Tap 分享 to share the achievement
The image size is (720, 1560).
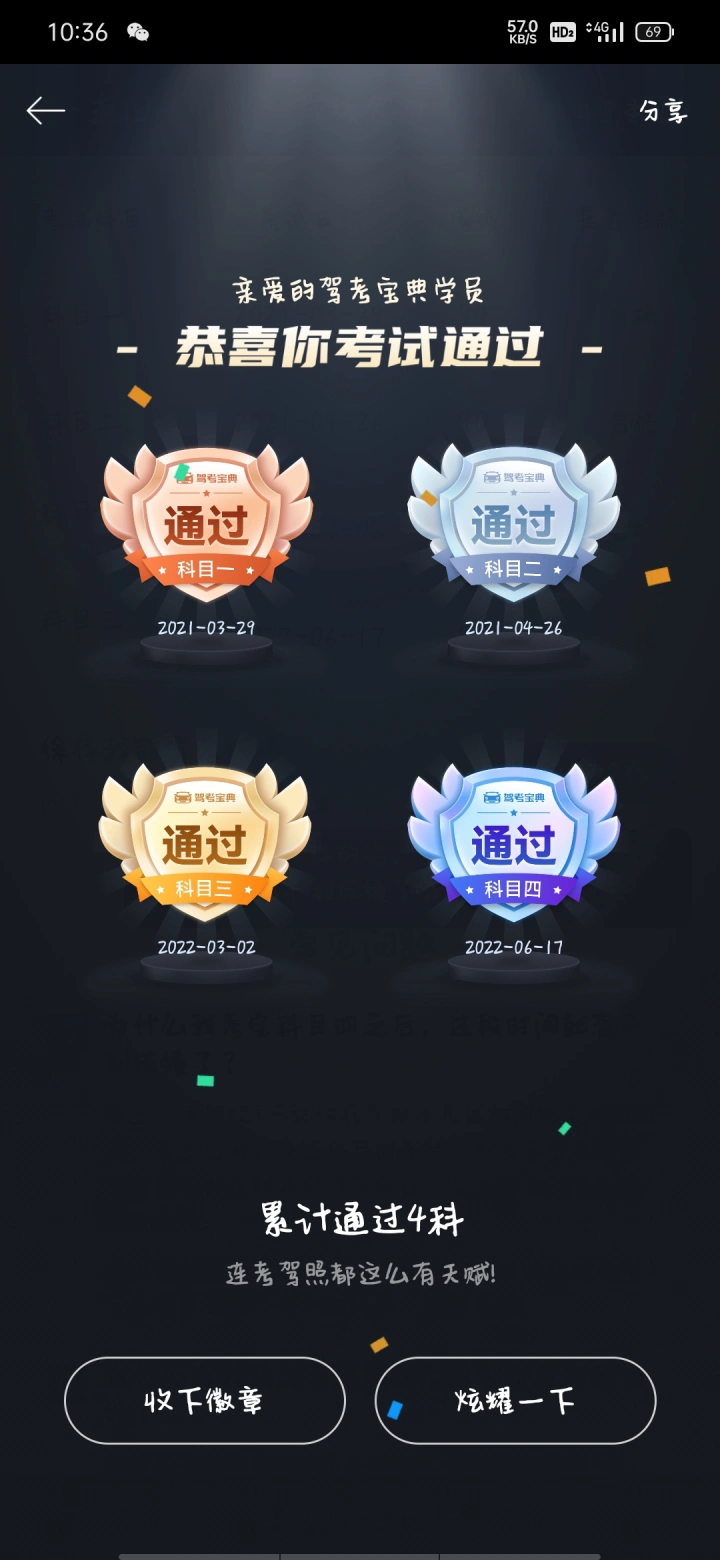(x=663, y=111)
